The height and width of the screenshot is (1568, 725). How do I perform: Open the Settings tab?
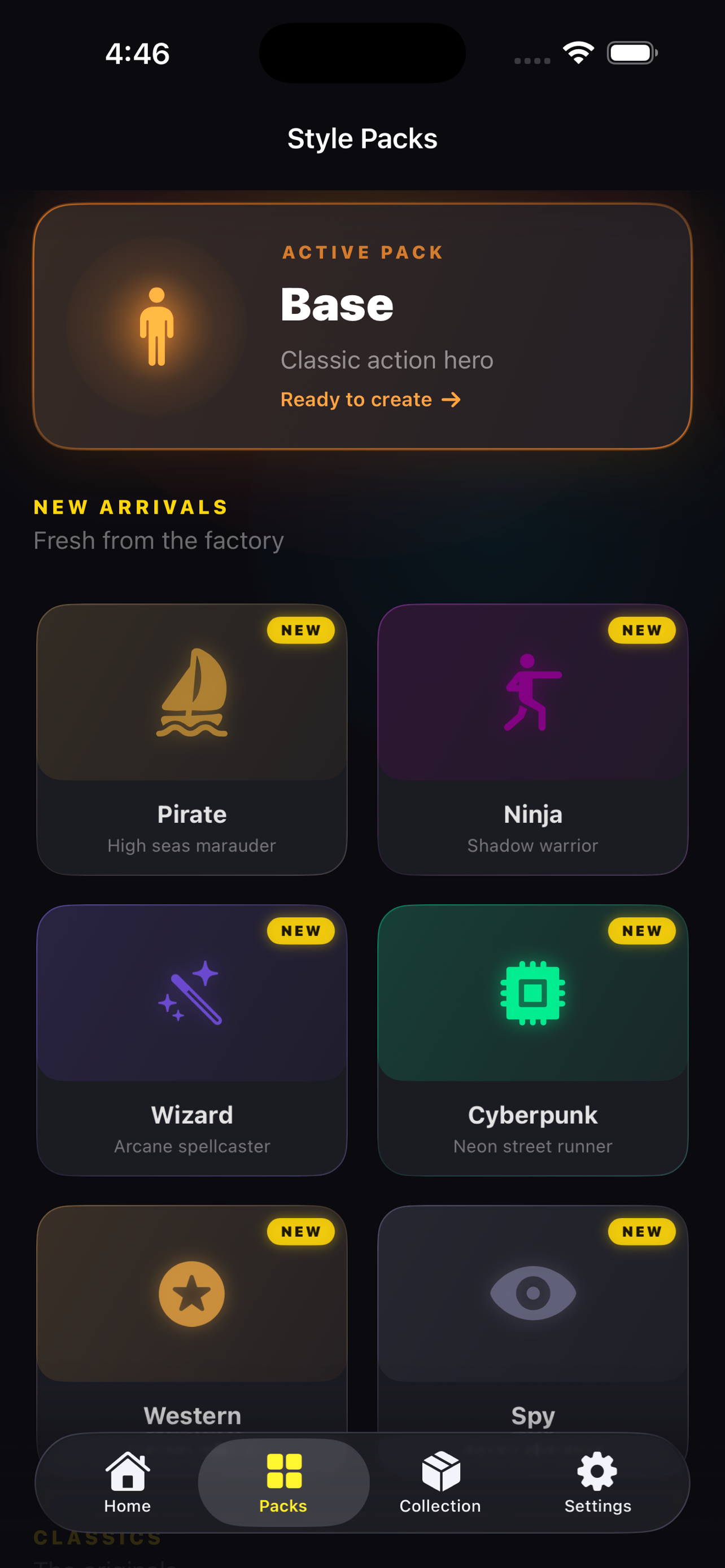(597, 1483)
